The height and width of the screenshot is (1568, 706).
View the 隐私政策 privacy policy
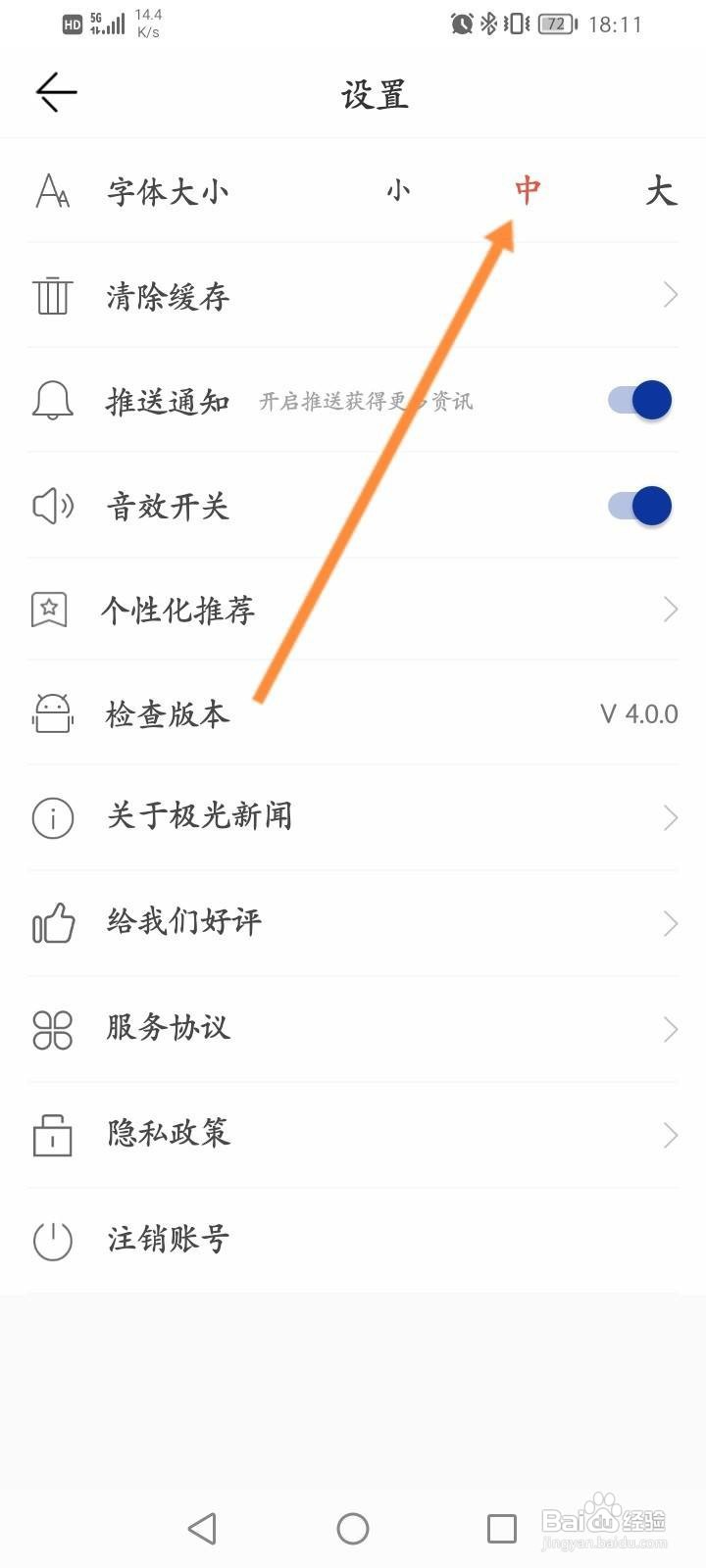coord(353,1135)
